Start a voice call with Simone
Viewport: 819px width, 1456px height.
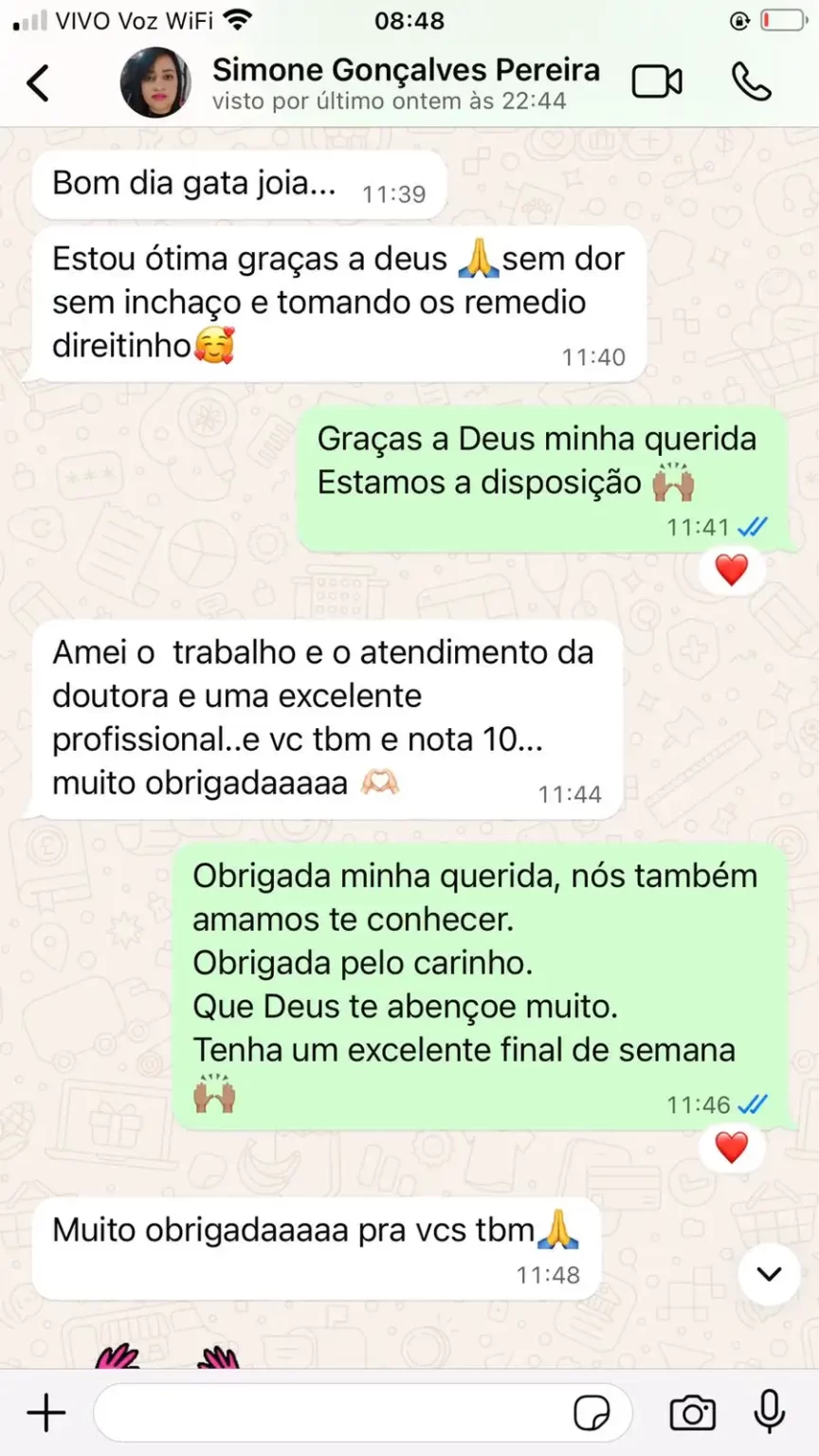[x=752, y=82]
